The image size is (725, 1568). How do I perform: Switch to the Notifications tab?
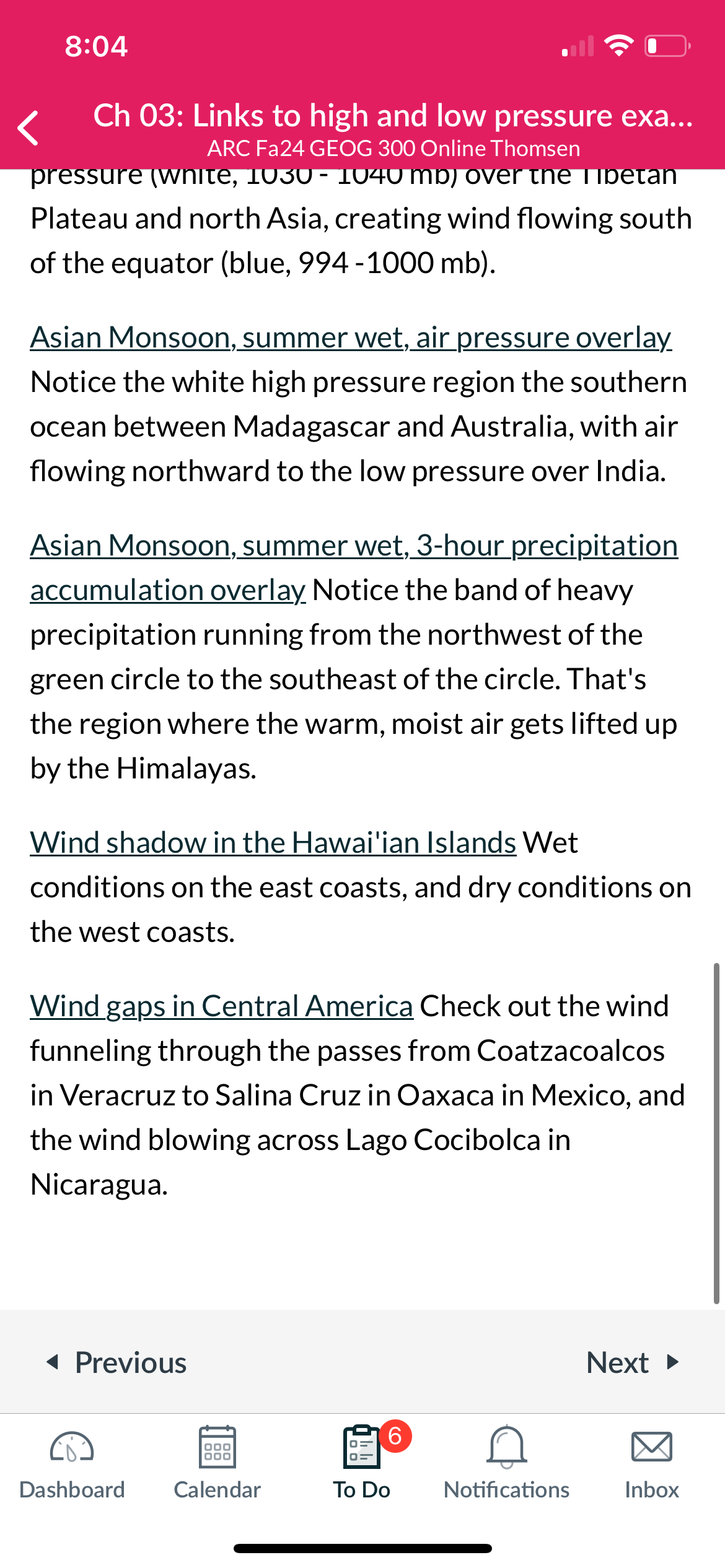(506, 1463)
